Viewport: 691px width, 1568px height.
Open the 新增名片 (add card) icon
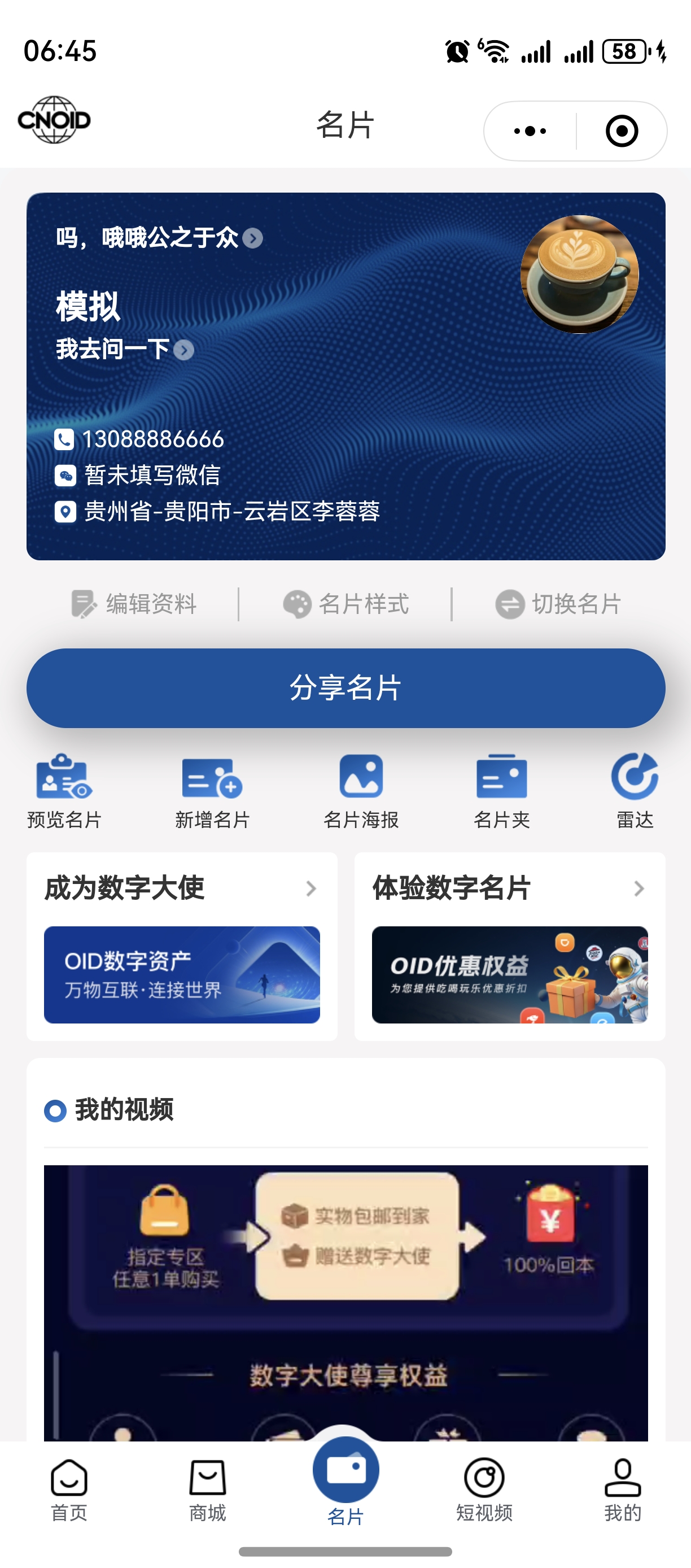coord(210,784)
